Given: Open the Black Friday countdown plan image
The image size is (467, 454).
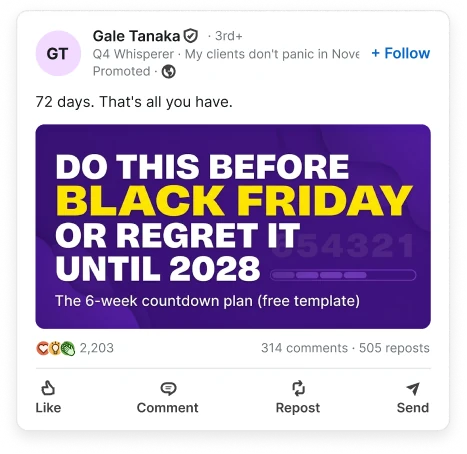Looking at the screenshot, I should click(x=233, y=226).
